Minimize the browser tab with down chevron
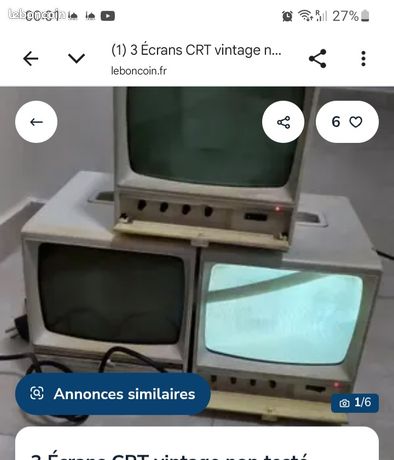This screenshot has width=394, height=460. [x=77, y=59]
